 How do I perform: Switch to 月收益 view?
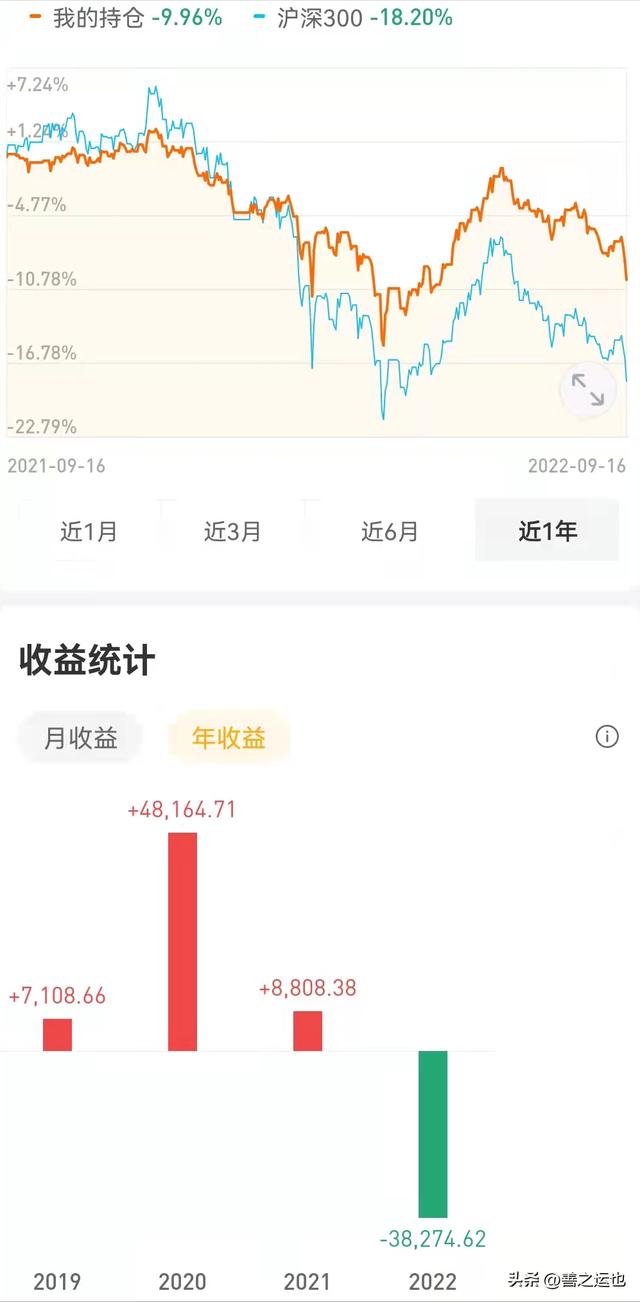[x=81, y=738]
